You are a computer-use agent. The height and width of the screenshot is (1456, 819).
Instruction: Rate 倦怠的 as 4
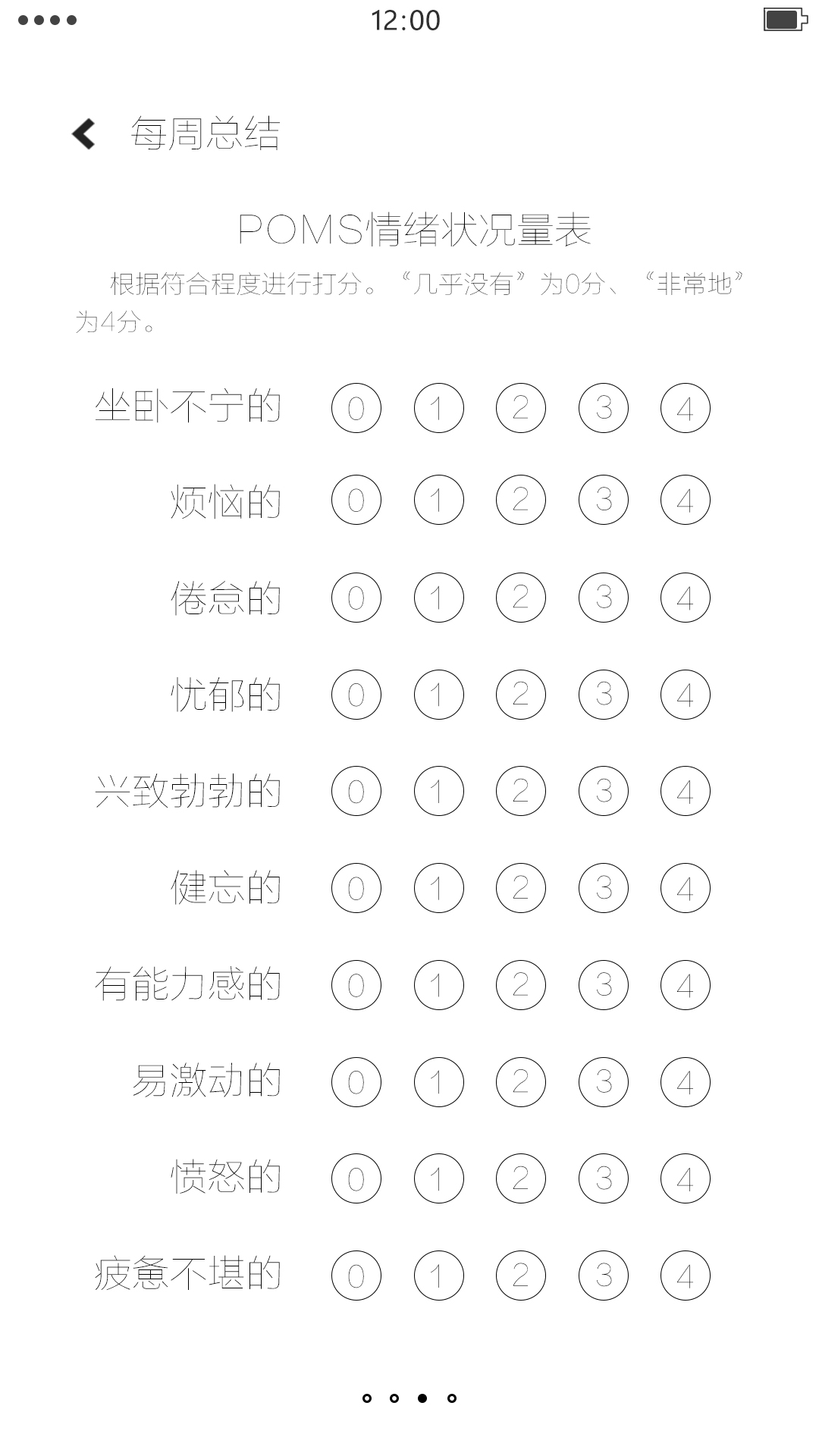686,598
